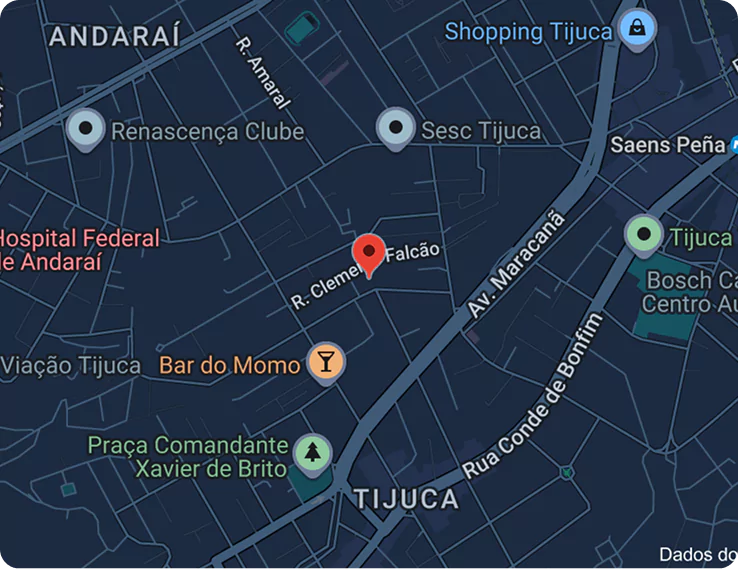Select the Sesc Tijuca map pin
The image size is (738, 569).
[x=396, y=128]
